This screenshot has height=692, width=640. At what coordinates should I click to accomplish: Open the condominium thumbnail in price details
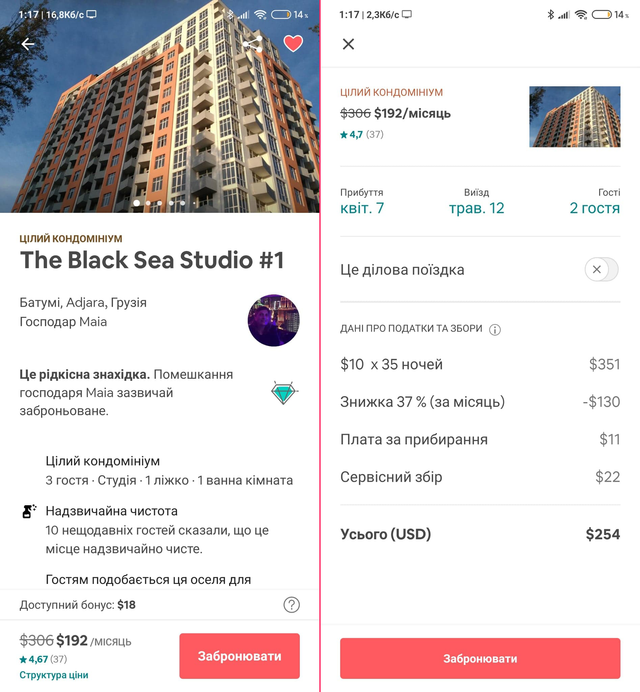click(574, 116)
